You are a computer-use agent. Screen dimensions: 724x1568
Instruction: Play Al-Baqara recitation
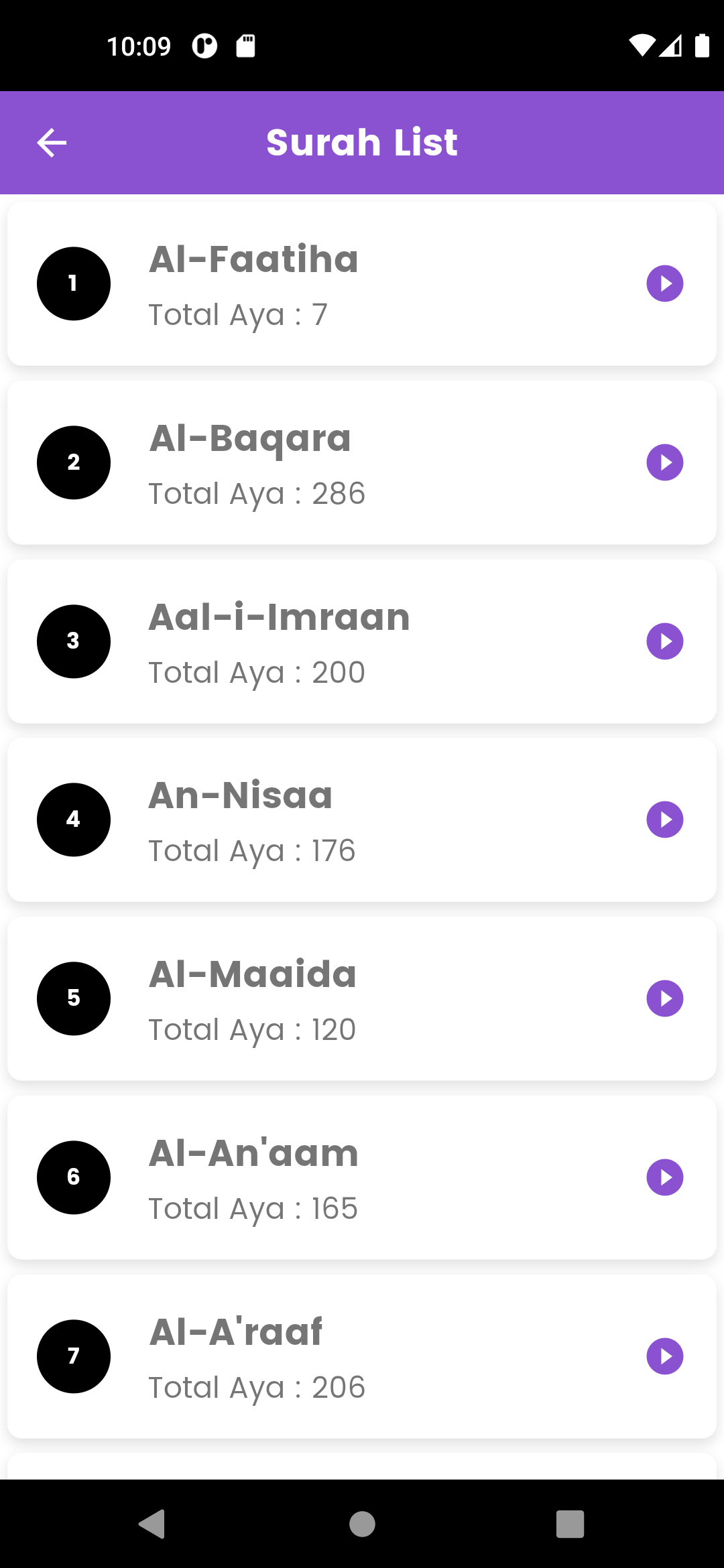[x=664, y=462]
